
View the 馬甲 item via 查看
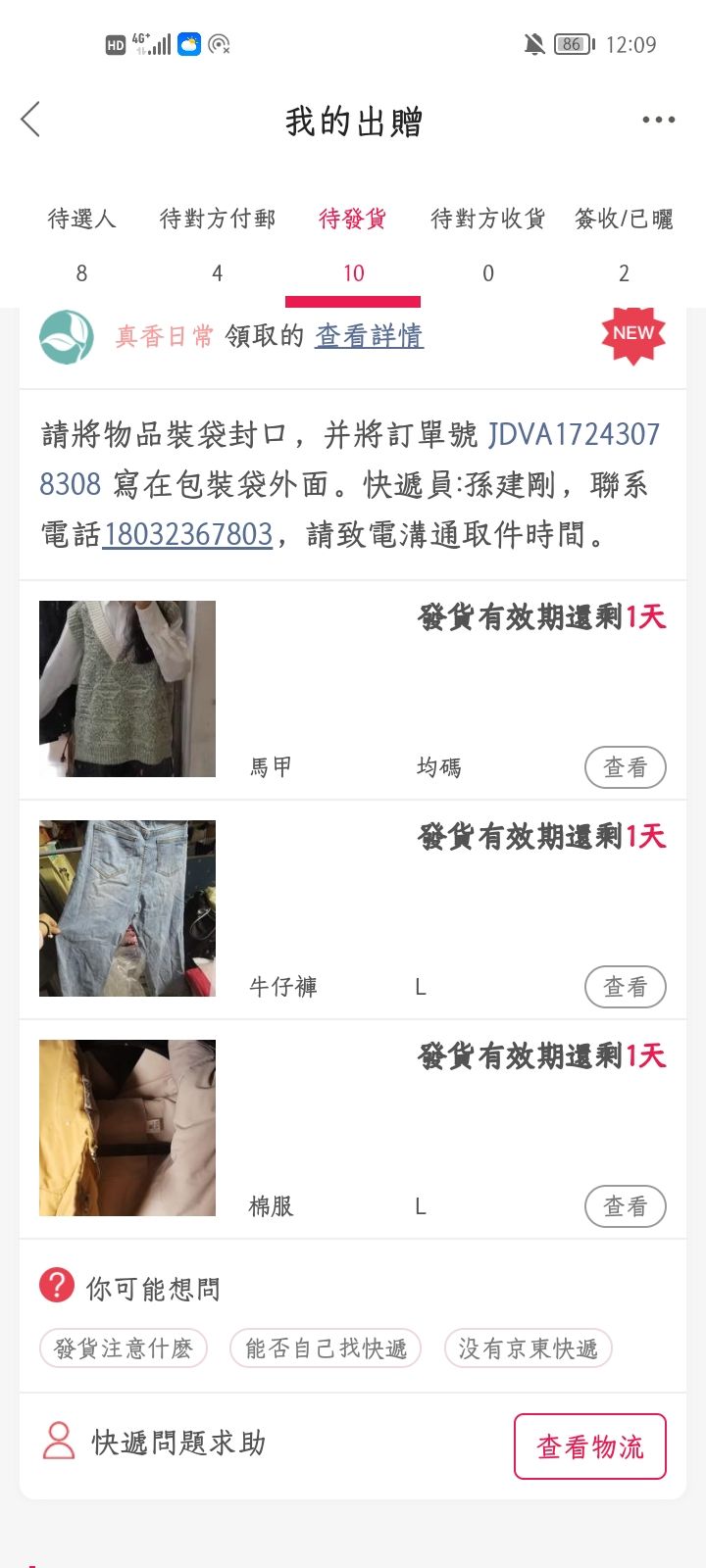tap(625, 767)
